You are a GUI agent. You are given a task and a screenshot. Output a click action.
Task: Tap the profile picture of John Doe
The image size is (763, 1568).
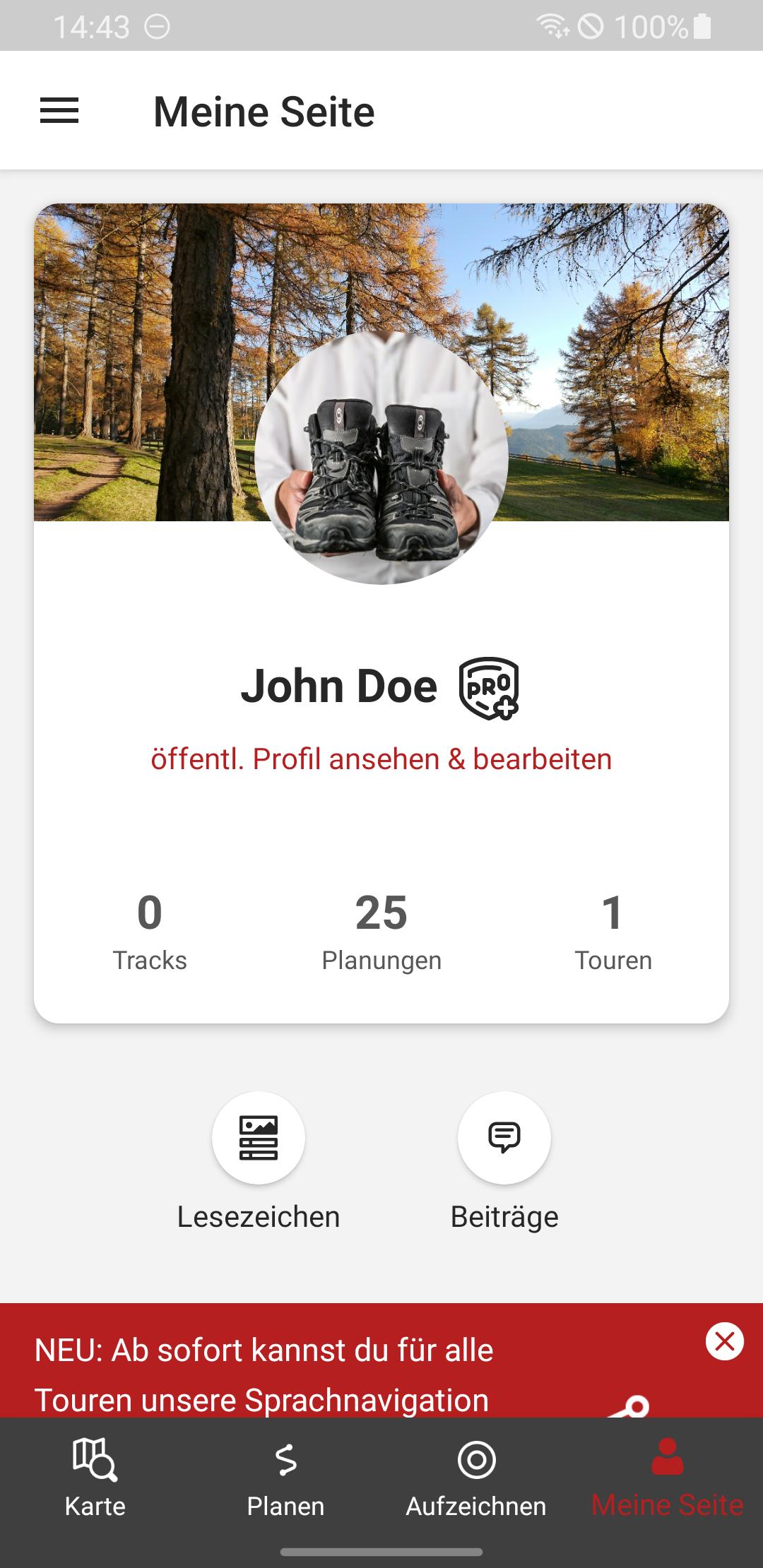coord(381,458)
